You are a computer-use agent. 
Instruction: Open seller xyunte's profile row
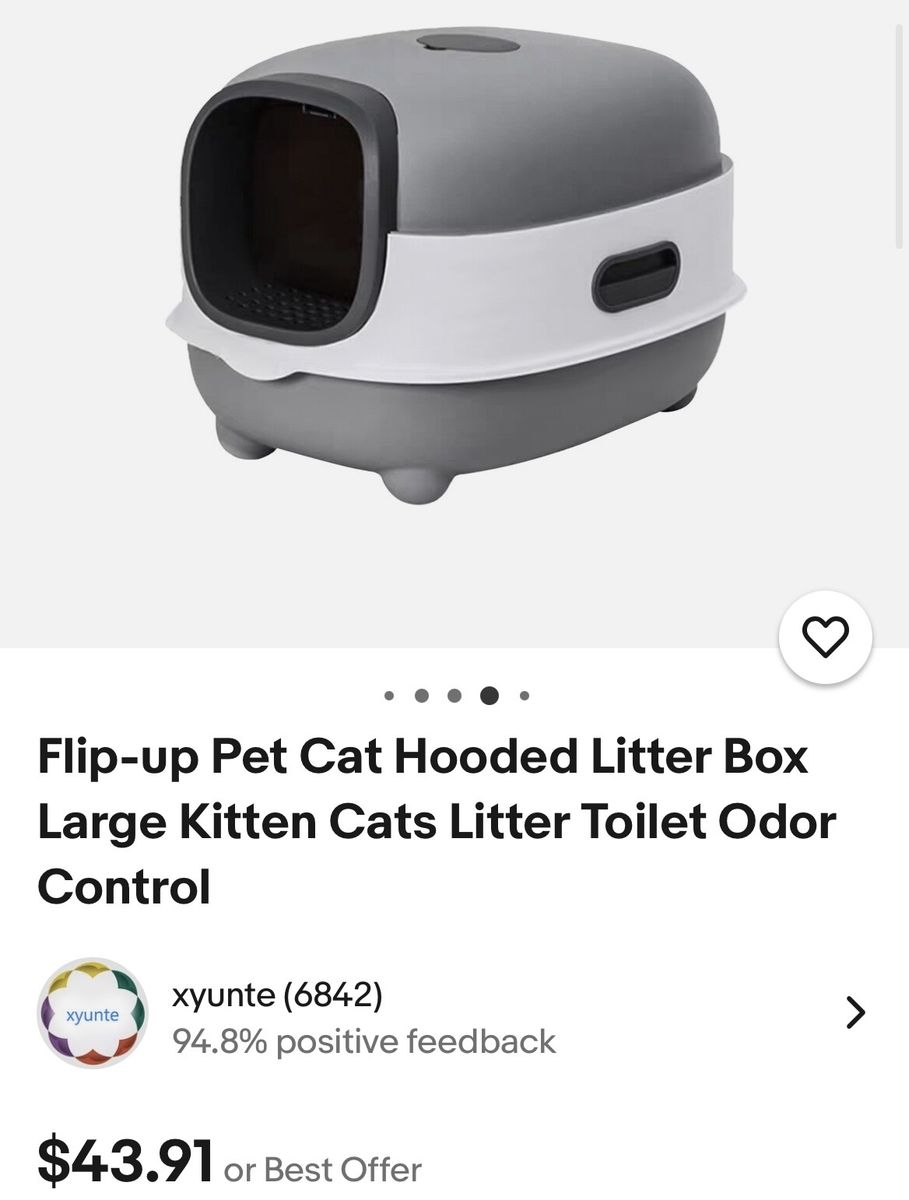point(454,1013)
